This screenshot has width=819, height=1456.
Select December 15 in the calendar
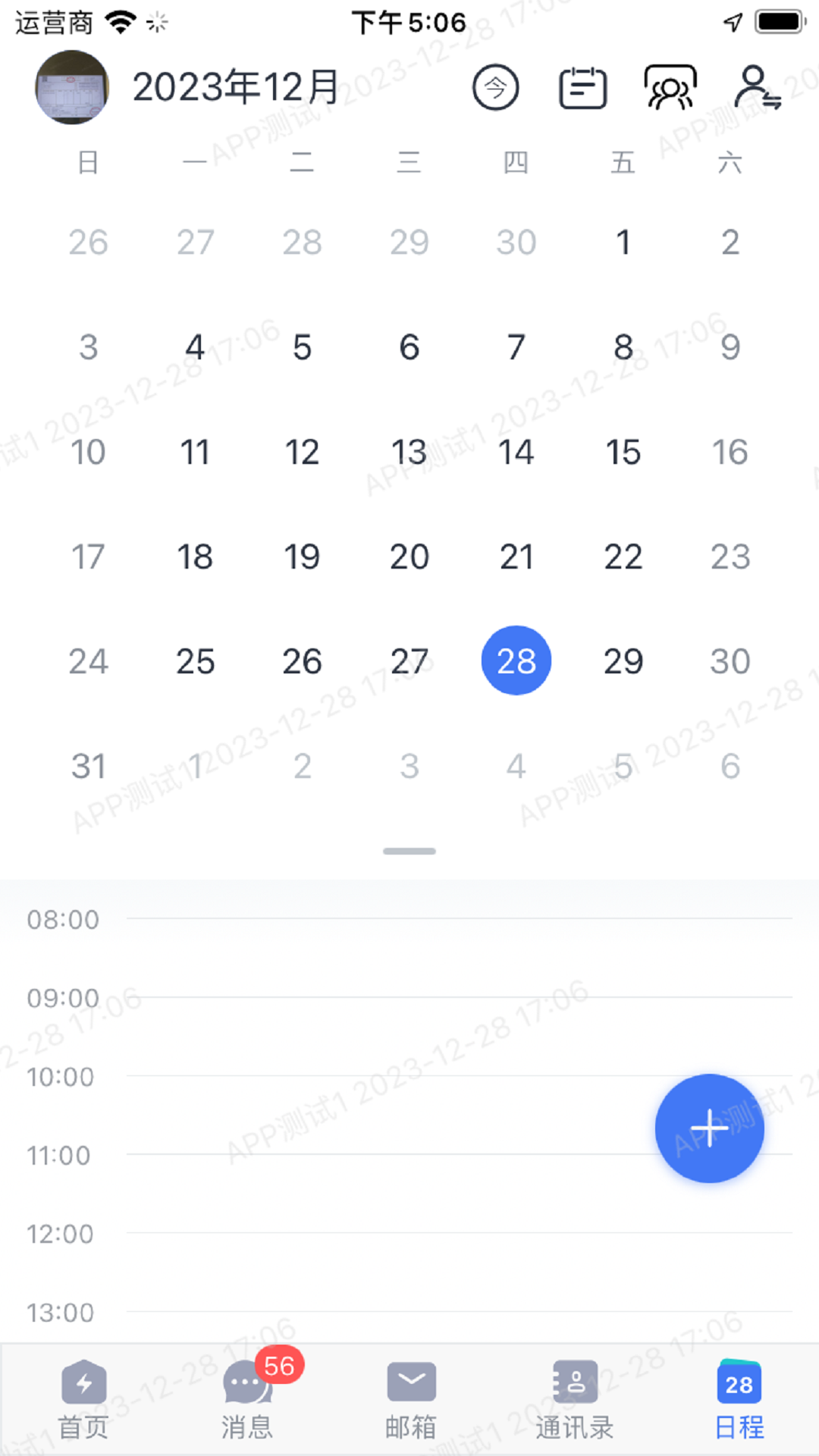(623, 452)
